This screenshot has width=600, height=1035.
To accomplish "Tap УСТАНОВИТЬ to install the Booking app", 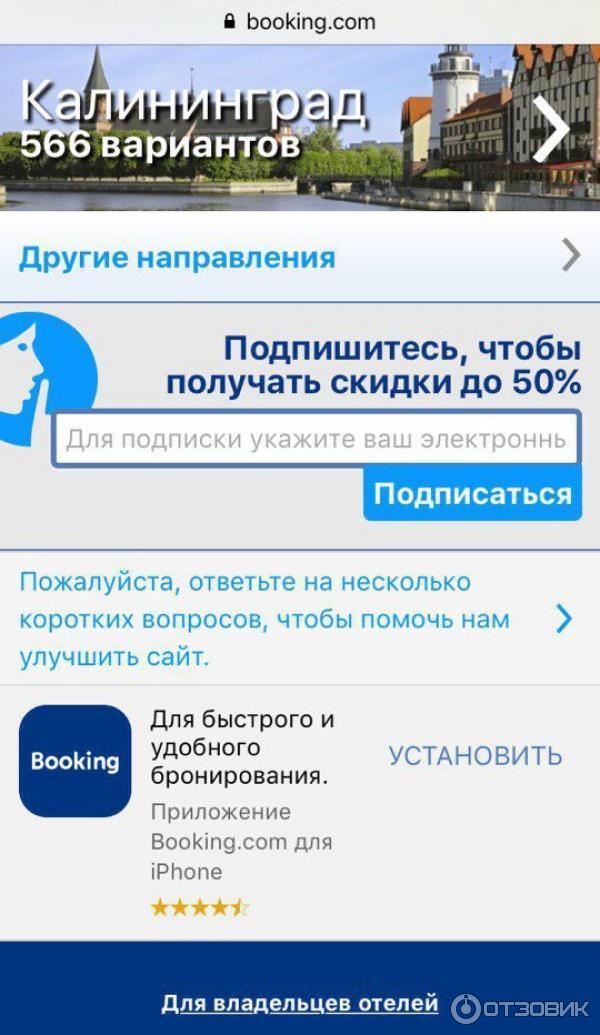I will pyautogui.click(x=475, y=756).
